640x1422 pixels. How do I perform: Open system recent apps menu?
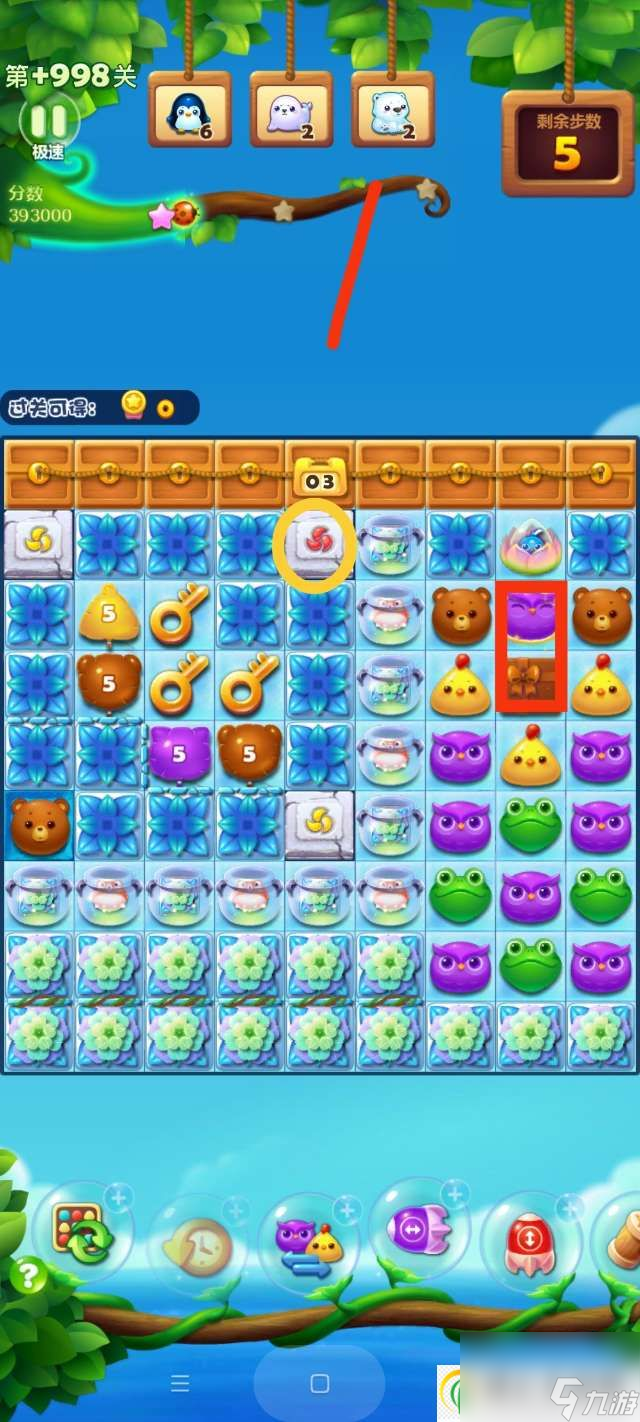pyautogui.click(x=180, y=1383)
